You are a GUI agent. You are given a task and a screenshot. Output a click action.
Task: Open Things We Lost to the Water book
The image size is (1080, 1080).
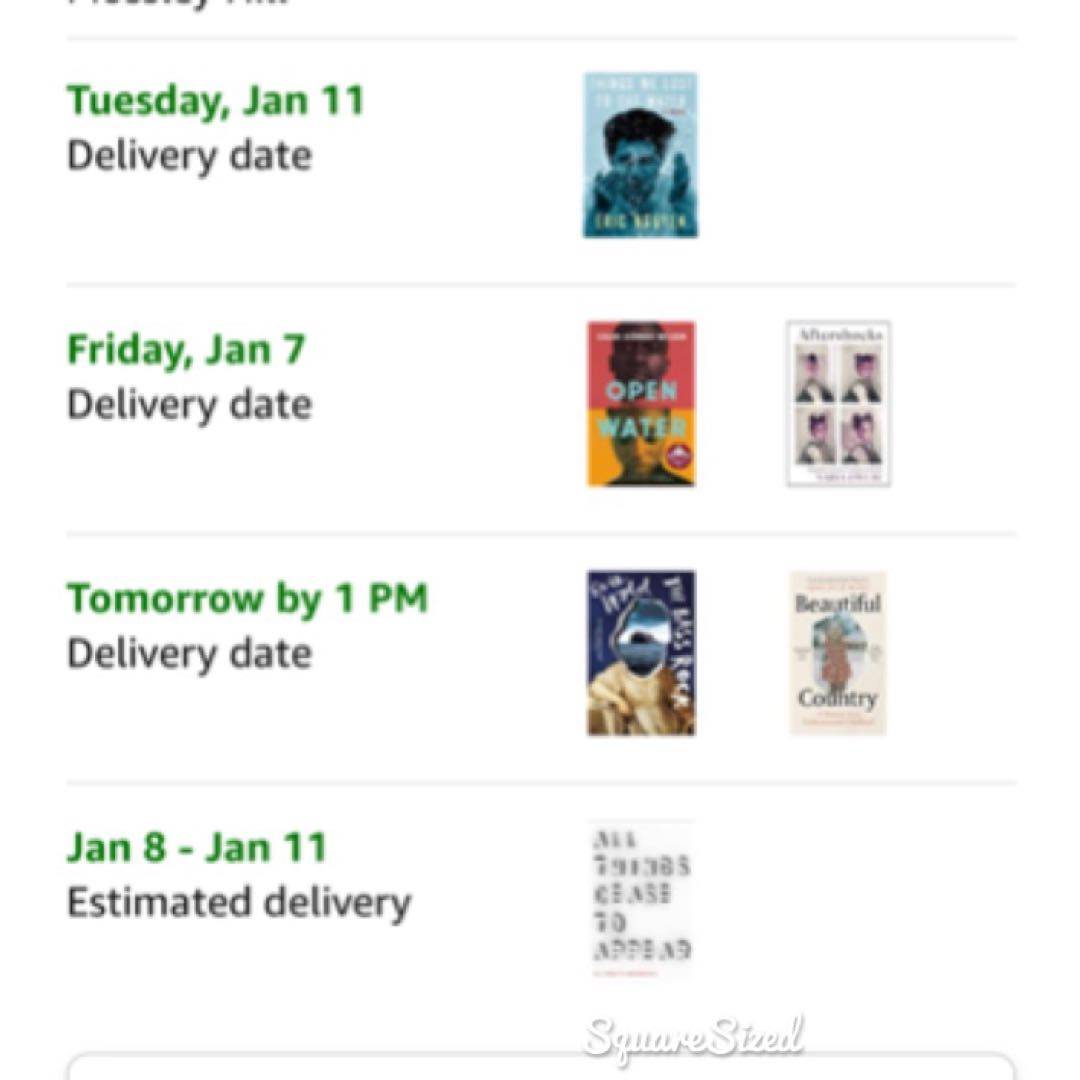click(640, 155)
